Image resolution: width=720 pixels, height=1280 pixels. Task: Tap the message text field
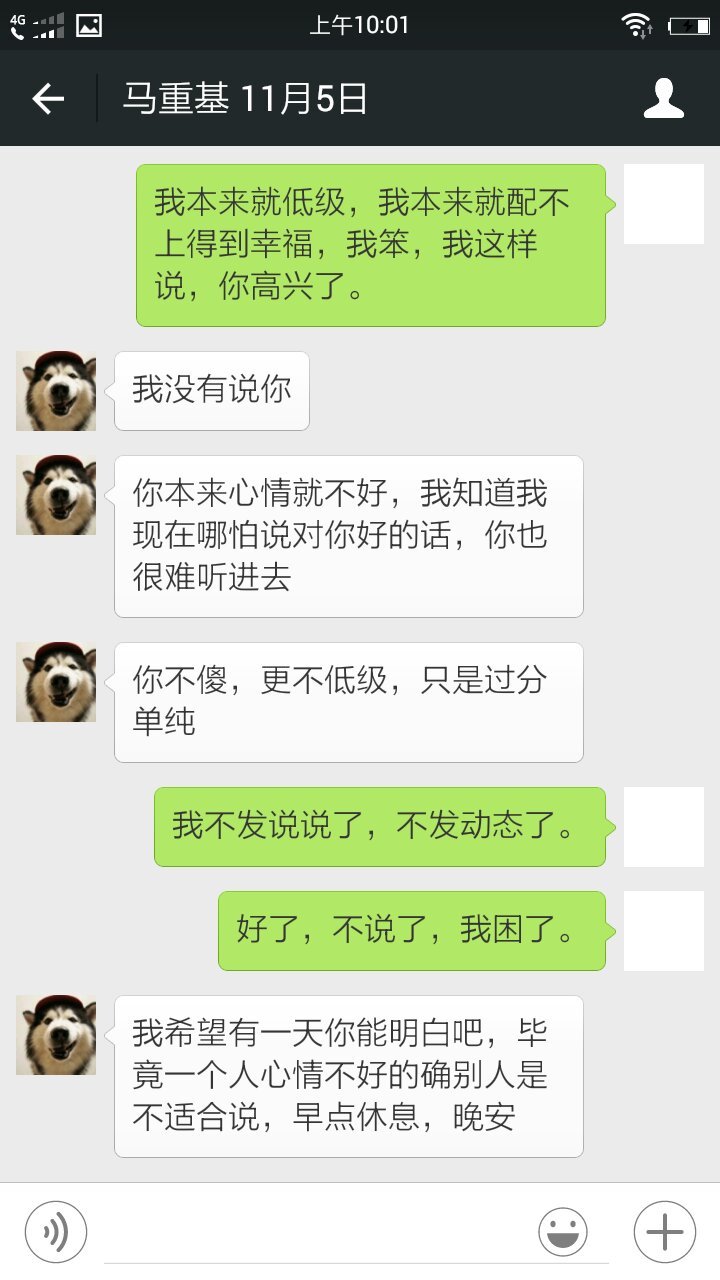310,1232
